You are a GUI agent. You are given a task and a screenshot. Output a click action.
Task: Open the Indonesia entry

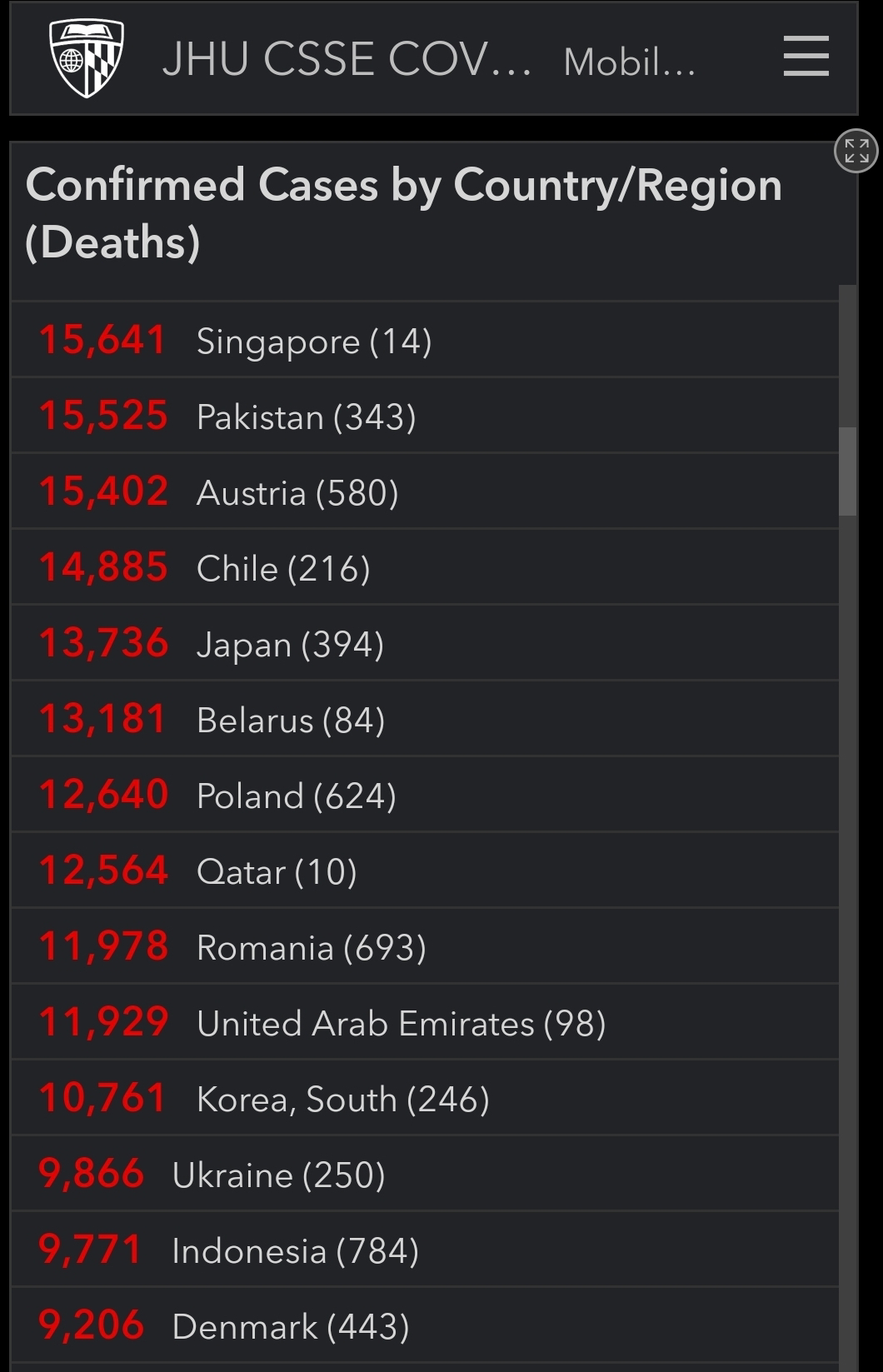pos(425,1250)
